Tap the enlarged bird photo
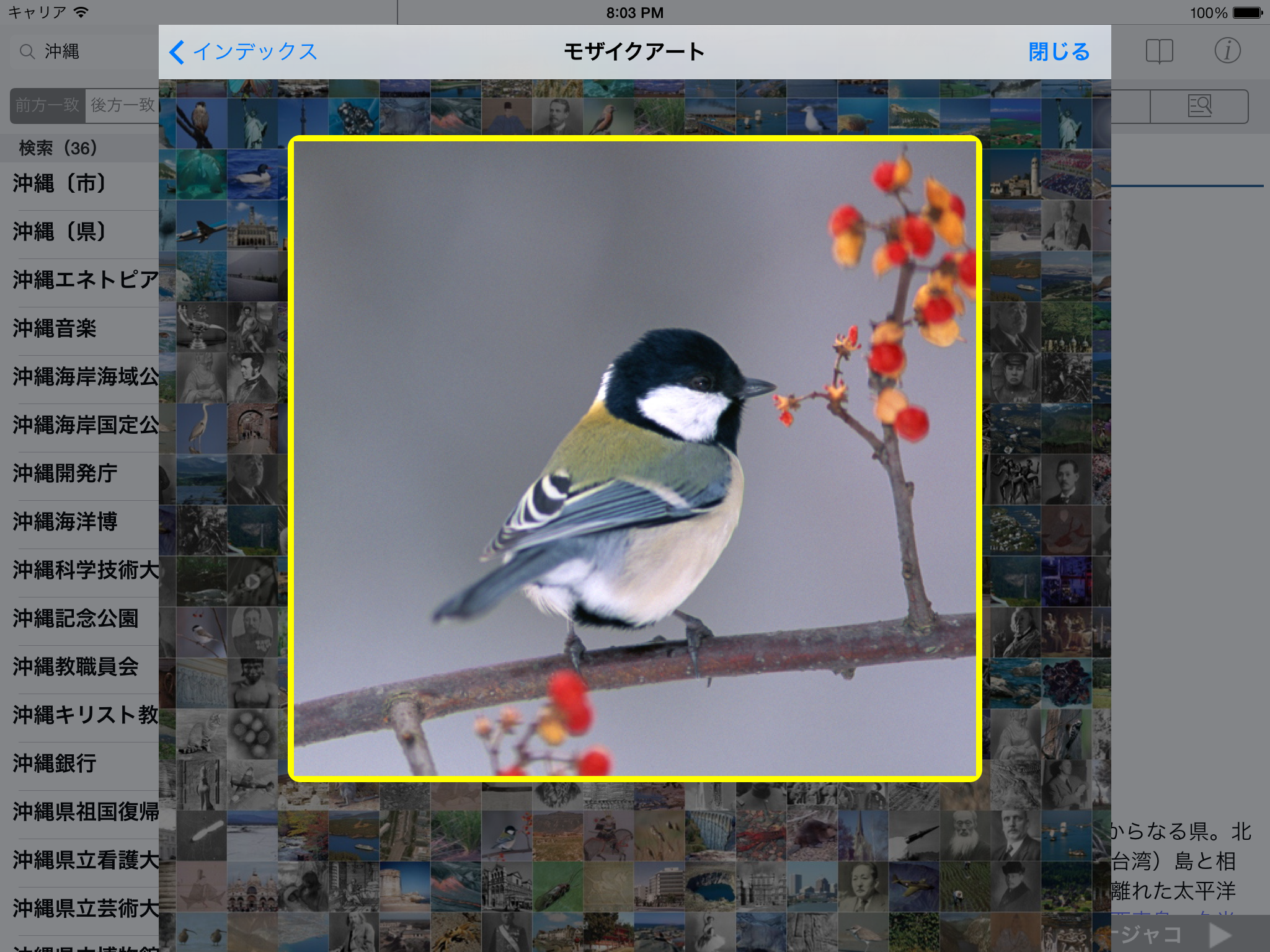Image resolution: width=1270 pixels, height=952 pixels. [634, 458]
